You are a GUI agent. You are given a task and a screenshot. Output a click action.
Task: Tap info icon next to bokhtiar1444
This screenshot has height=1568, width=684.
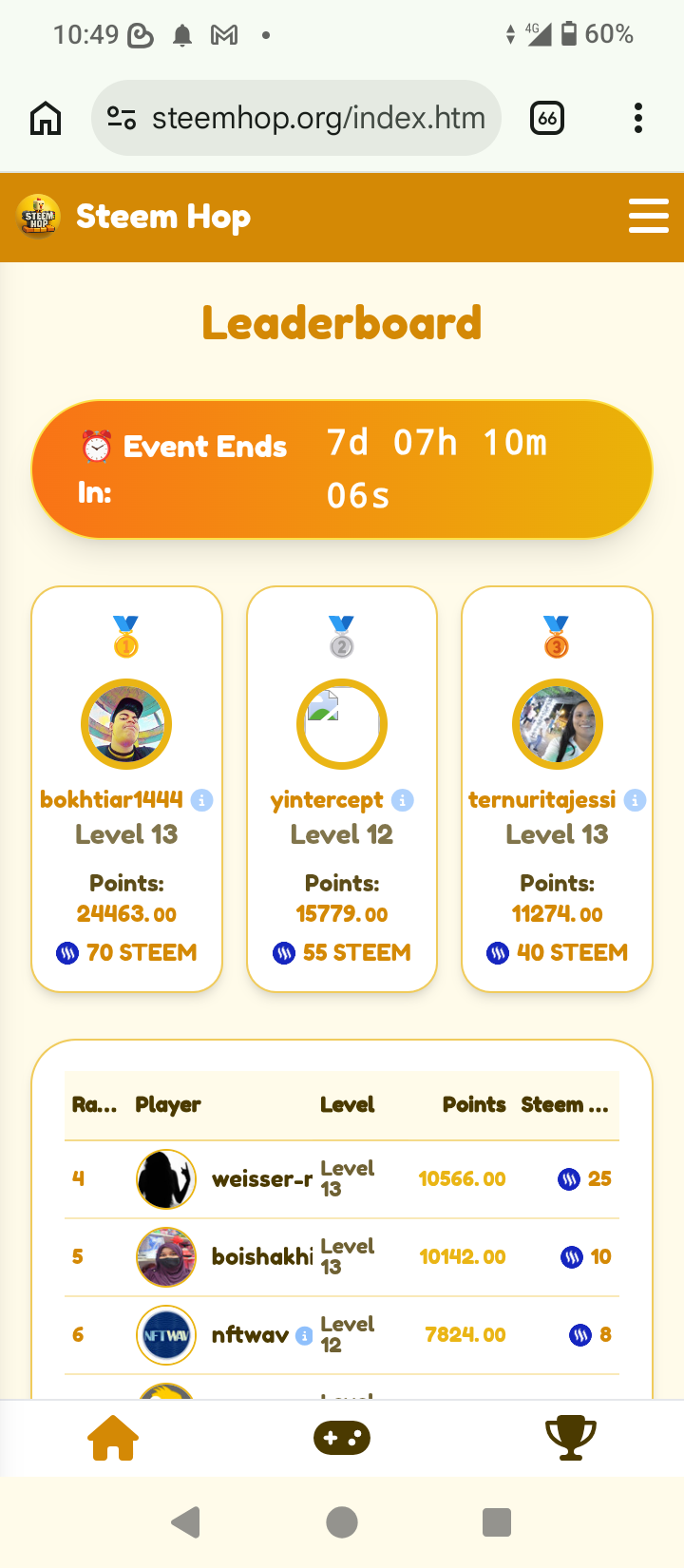coord(201,800)
